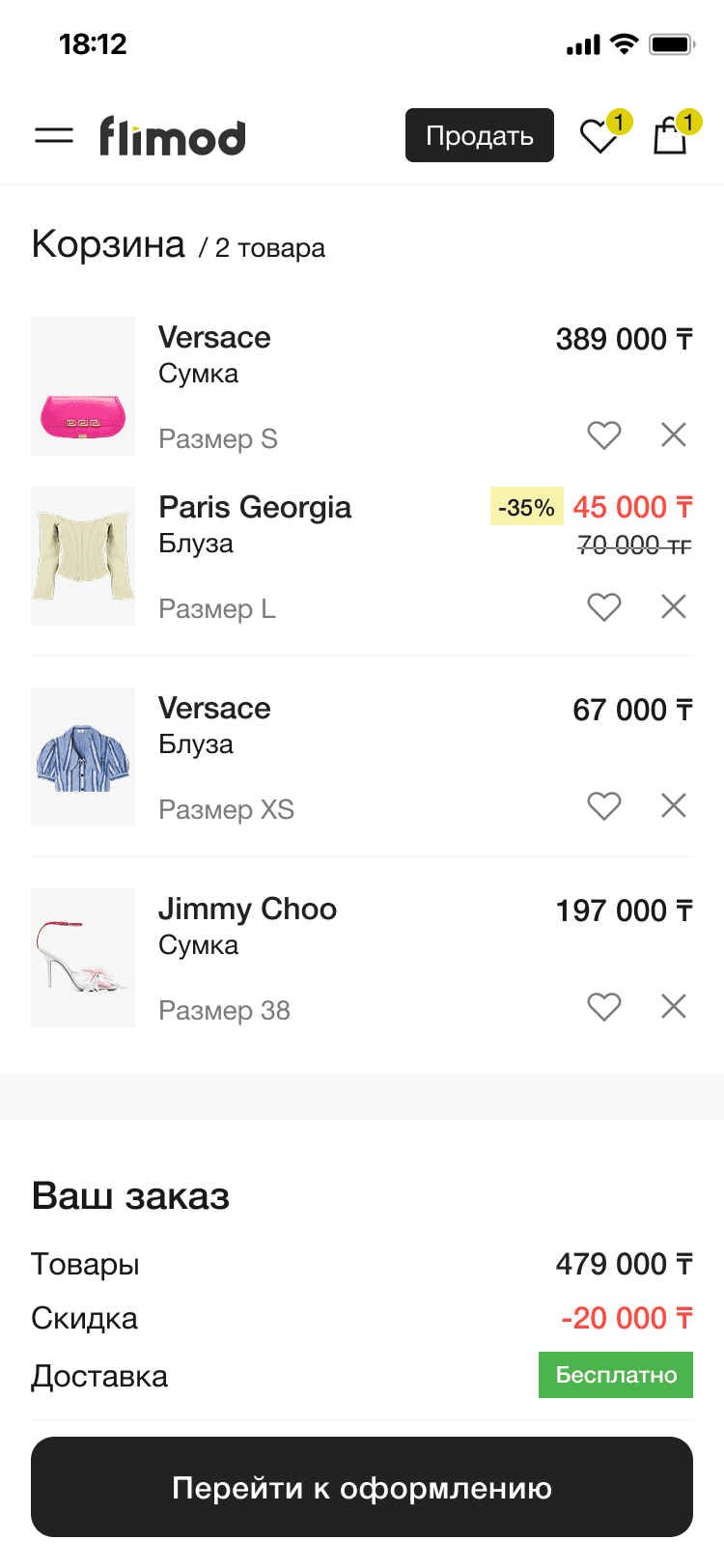
Task: View the Paris Georgia blouse image
Action: [x=83, y=556]
